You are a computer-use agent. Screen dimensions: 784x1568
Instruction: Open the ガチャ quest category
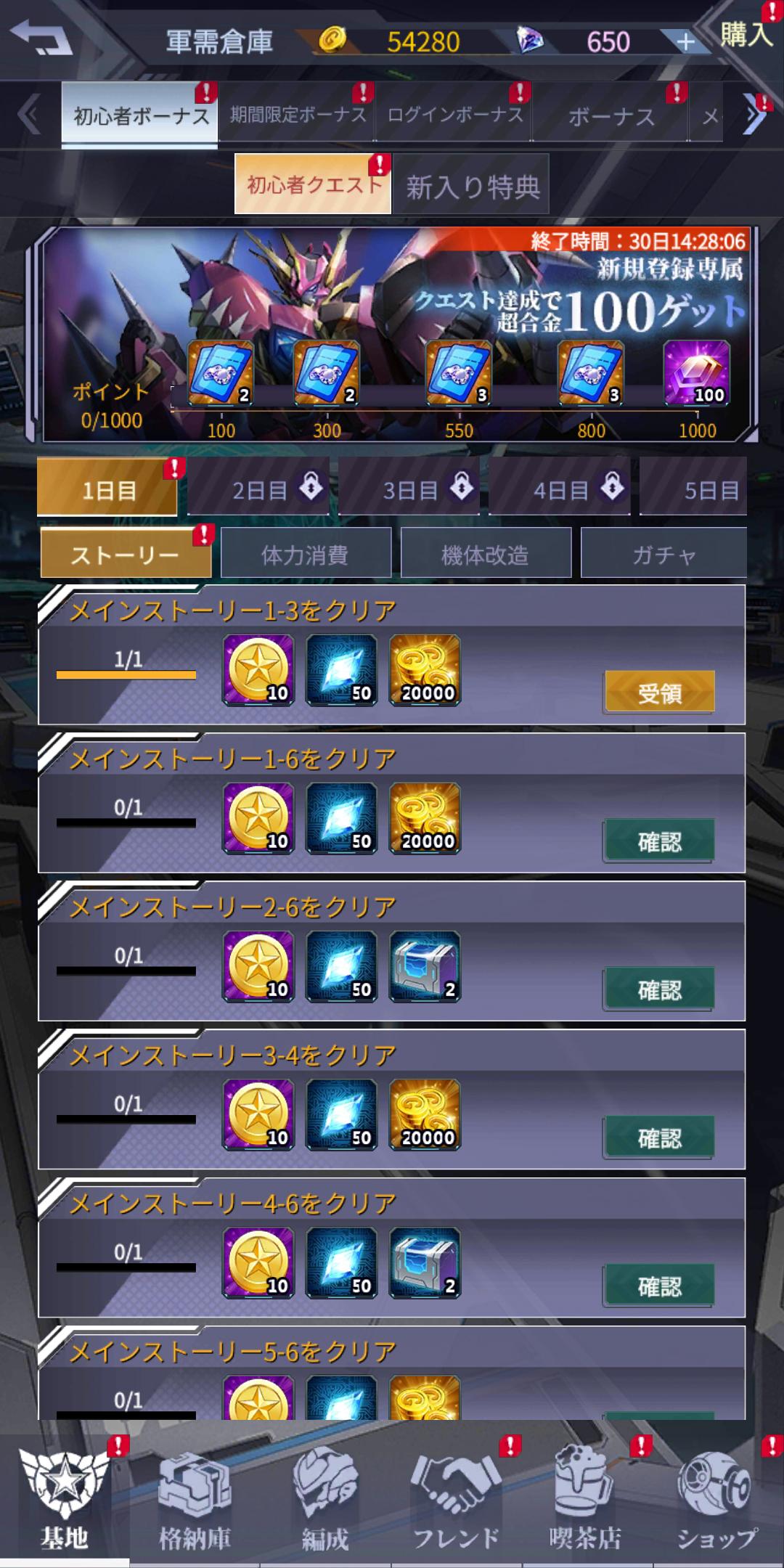point(663,555)
